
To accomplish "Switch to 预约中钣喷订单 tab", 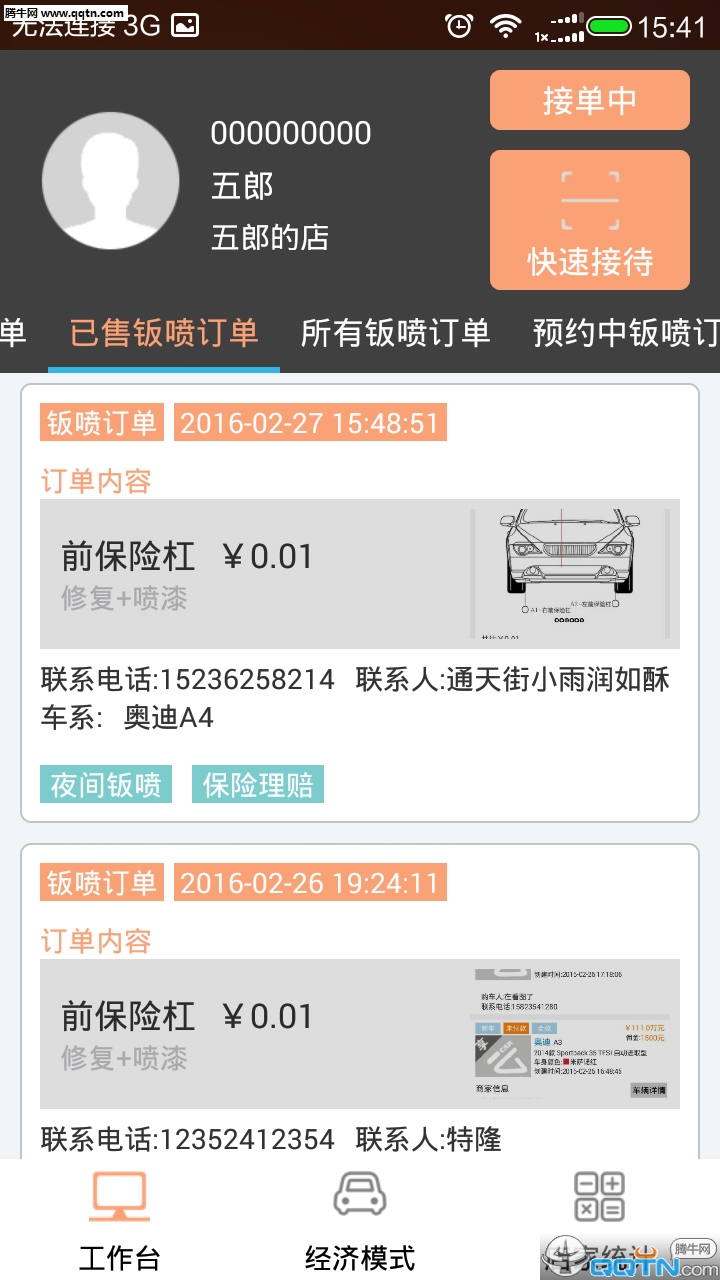I will tap(626, 334).
